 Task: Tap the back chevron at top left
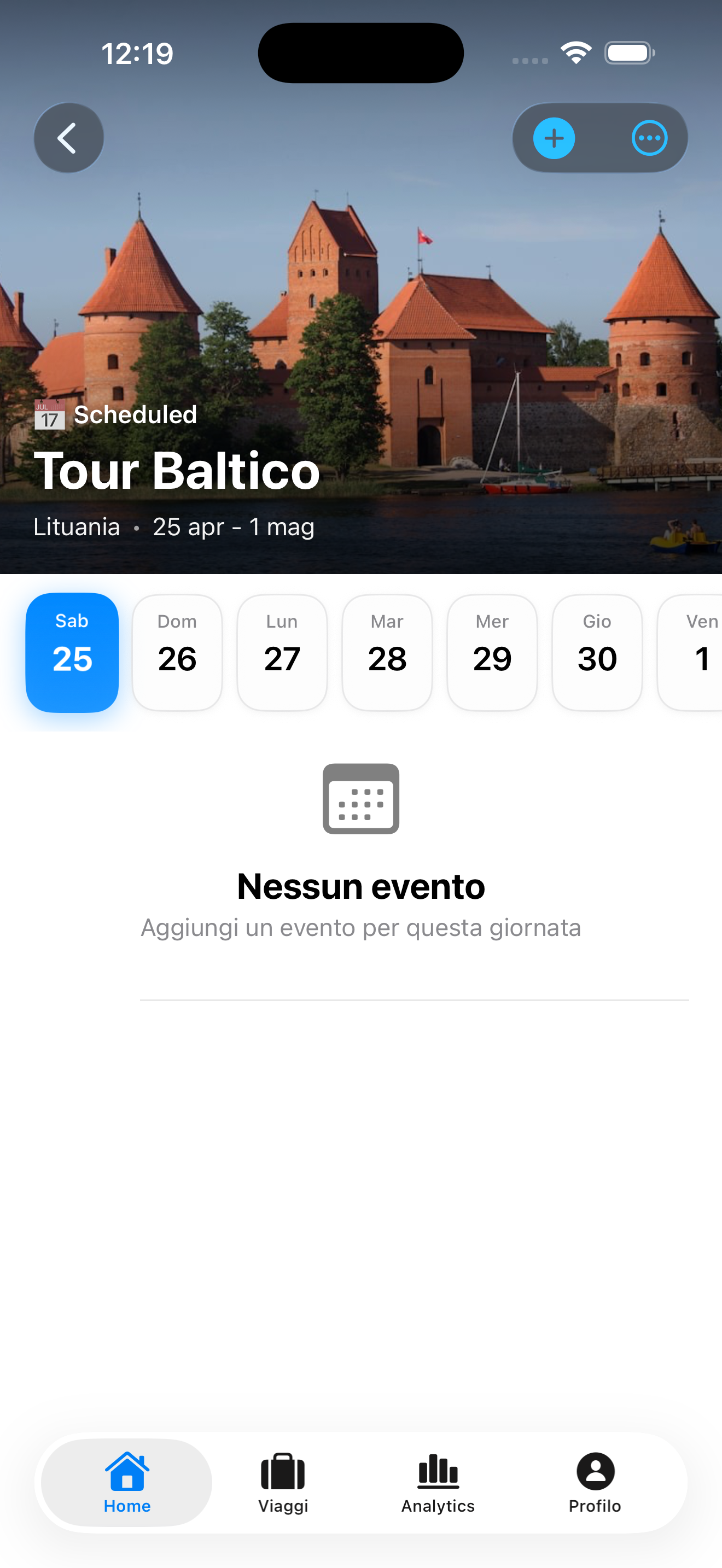tap(68, 138)
